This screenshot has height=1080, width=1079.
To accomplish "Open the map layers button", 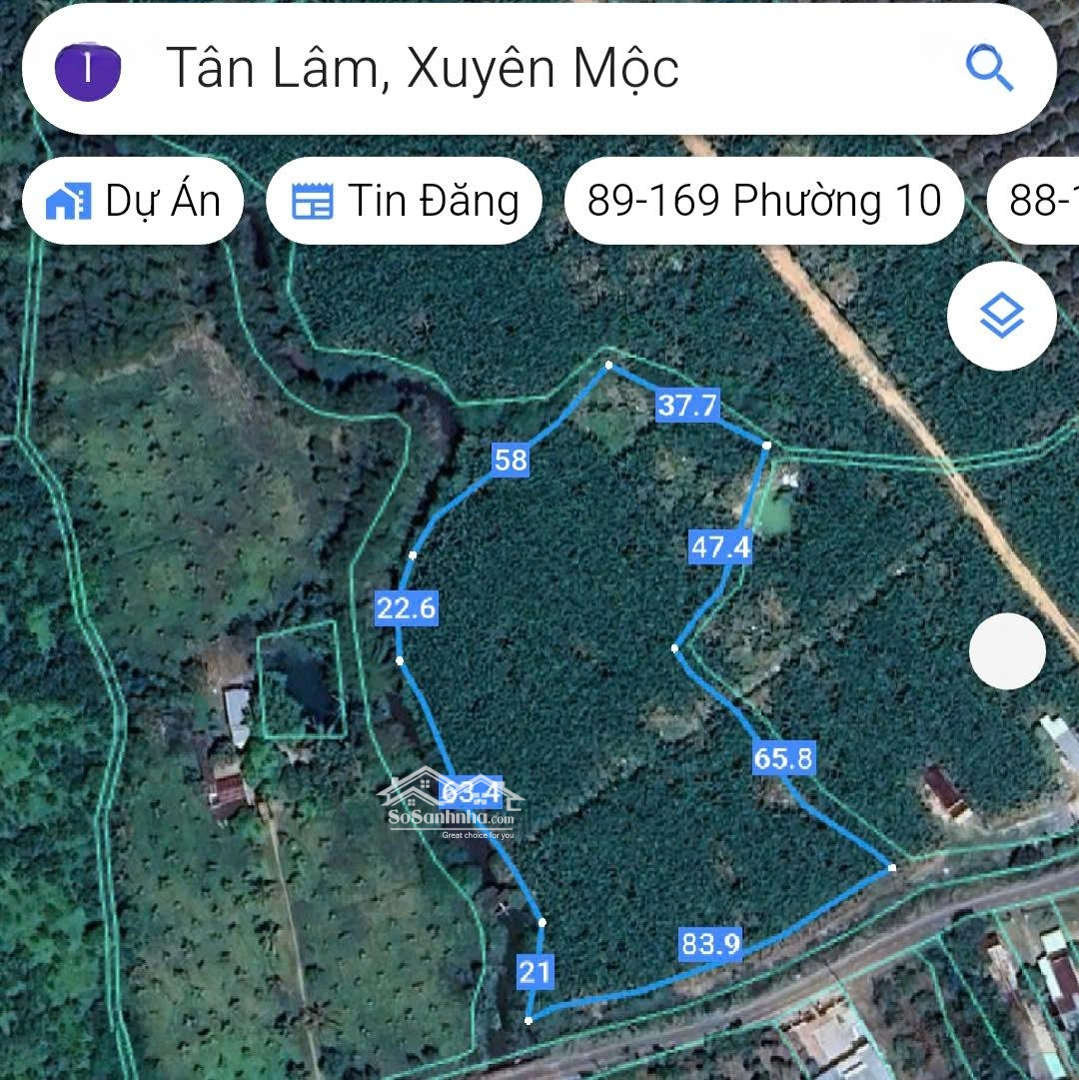I will click(x=1001, y=316).
